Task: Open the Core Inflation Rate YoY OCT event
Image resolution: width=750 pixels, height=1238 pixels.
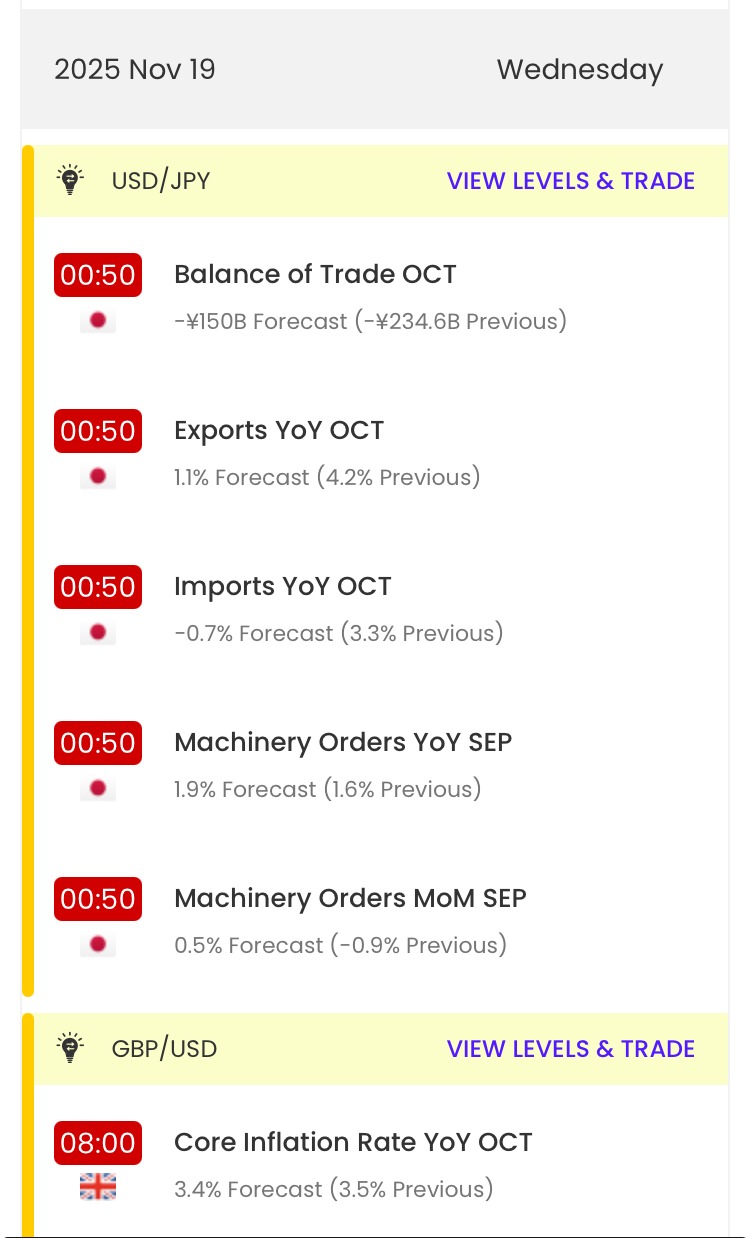Action: pyautogui.click(x=353, y=1143)
